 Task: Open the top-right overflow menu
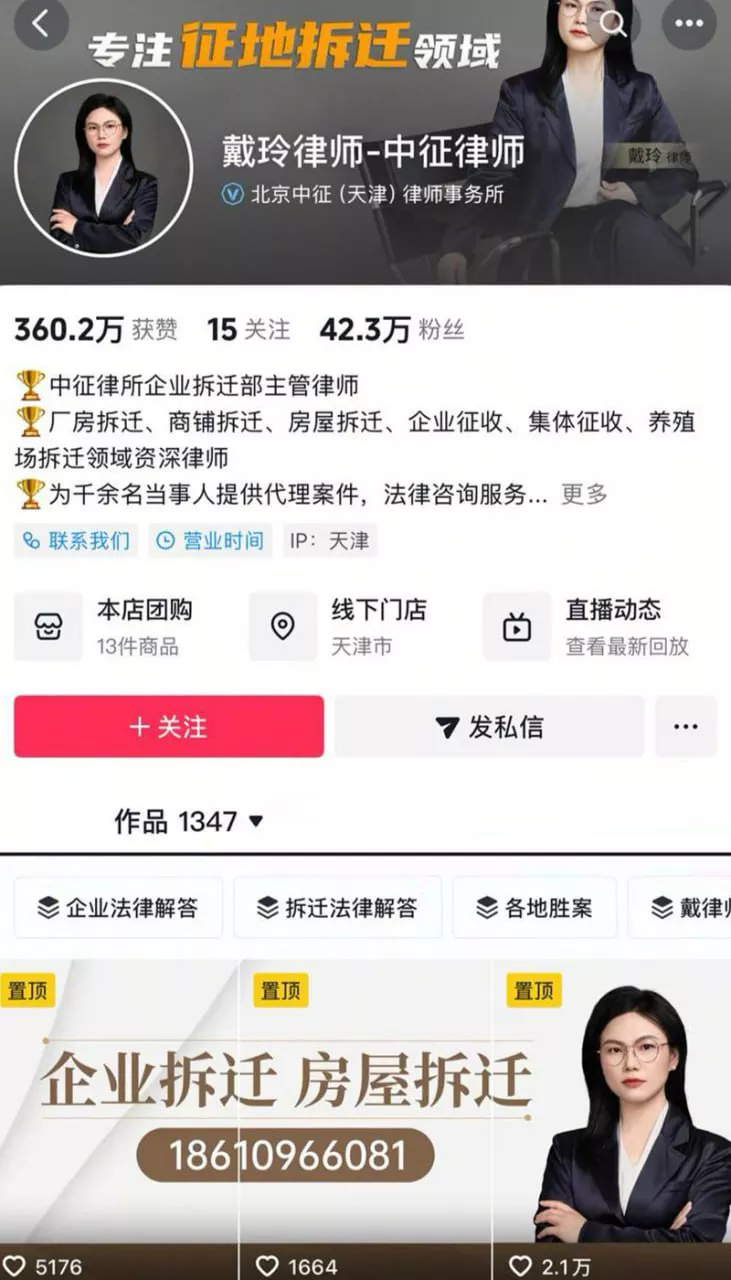(x=688, y=24)
